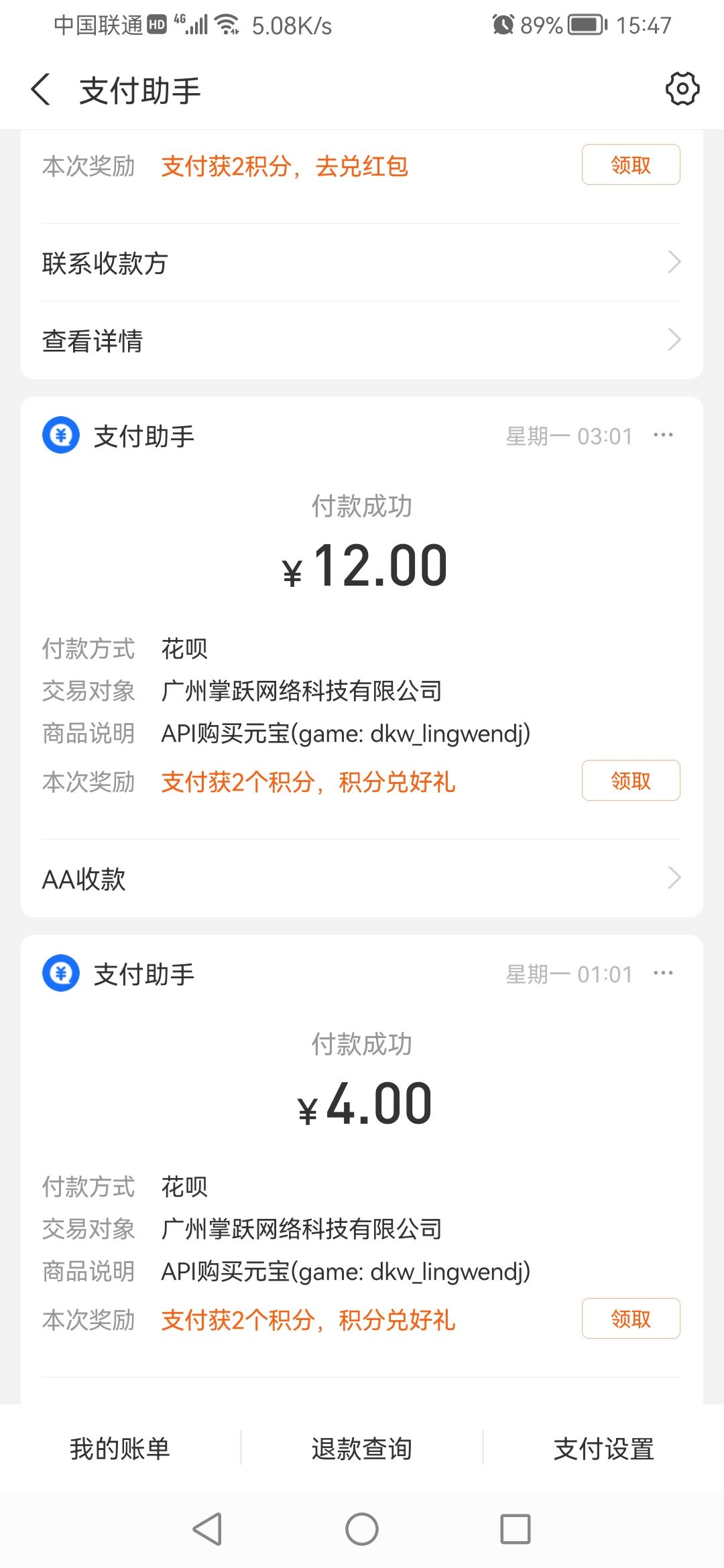
Task: Select 退款查询 at the bottom
Action: pyautogui.click(x=362, y=1449)
